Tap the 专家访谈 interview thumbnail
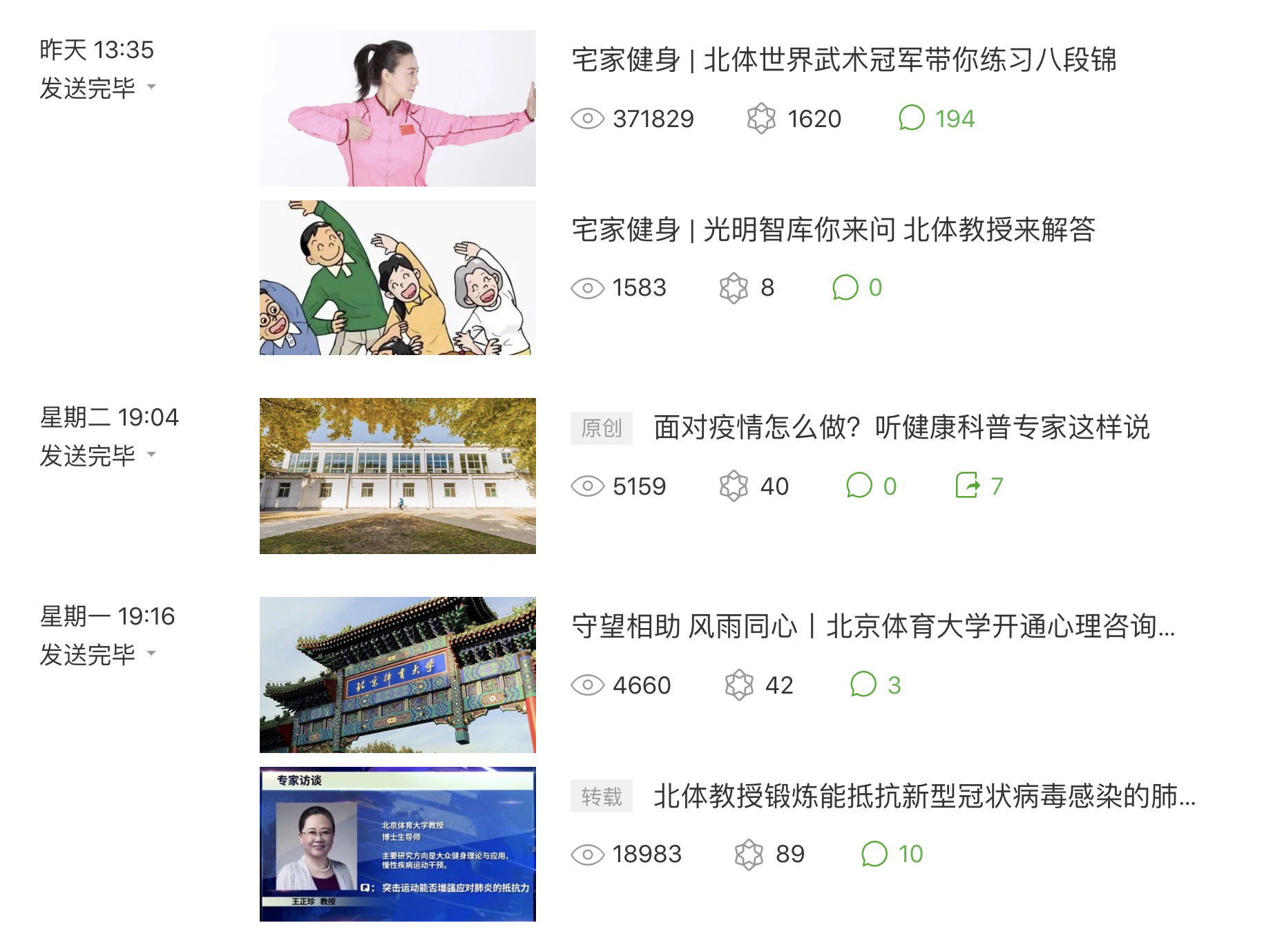This screenshot has width=1282, height=952. (x=397, y=844)
